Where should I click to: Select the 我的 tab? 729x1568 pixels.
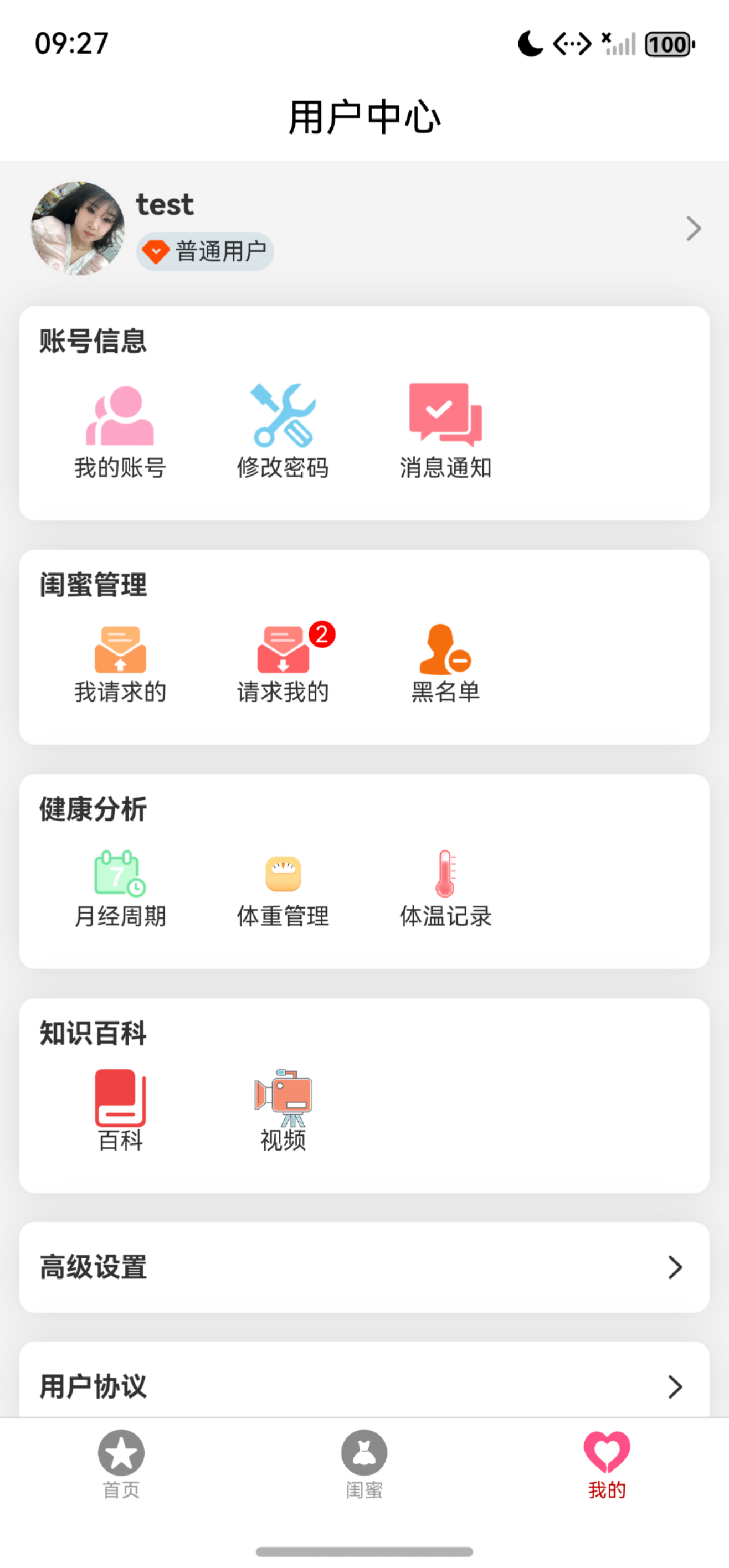click(607, 1464)
